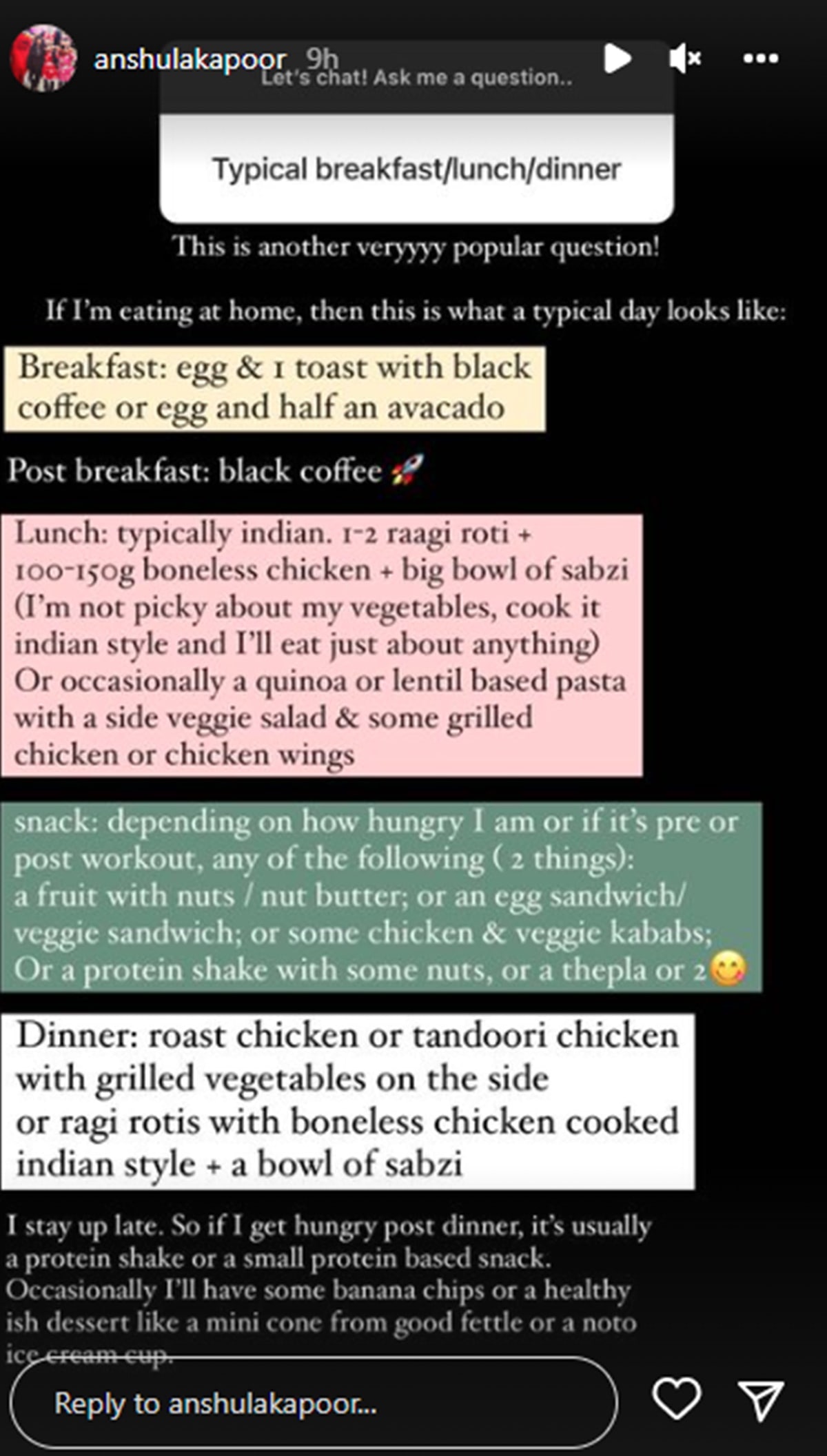Tap the Reply to anshulakapoor field
This screenshot has width=827, height=1456.
click(314, 1403)
